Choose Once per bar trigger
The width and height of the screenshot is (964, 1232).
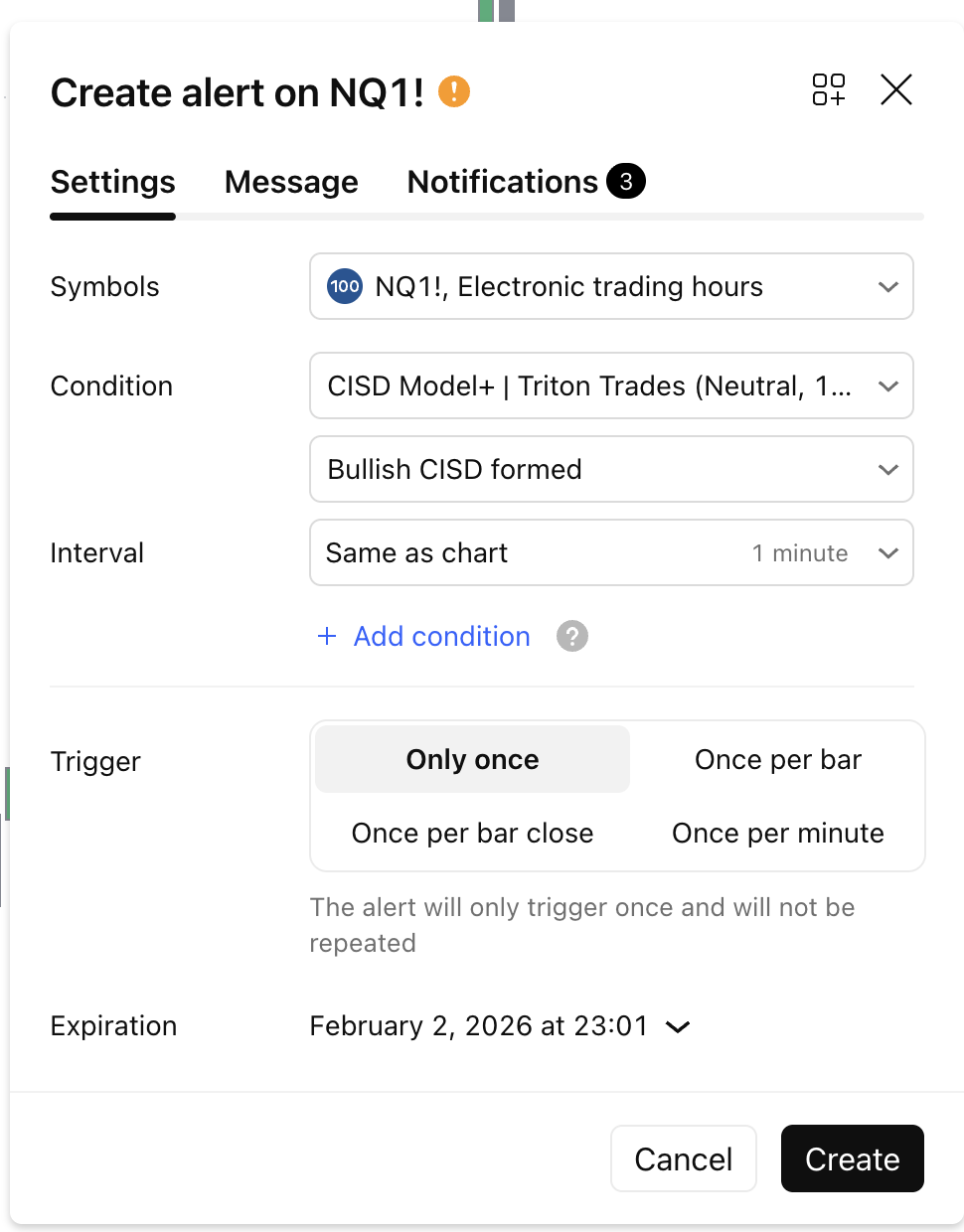(778, 760)
